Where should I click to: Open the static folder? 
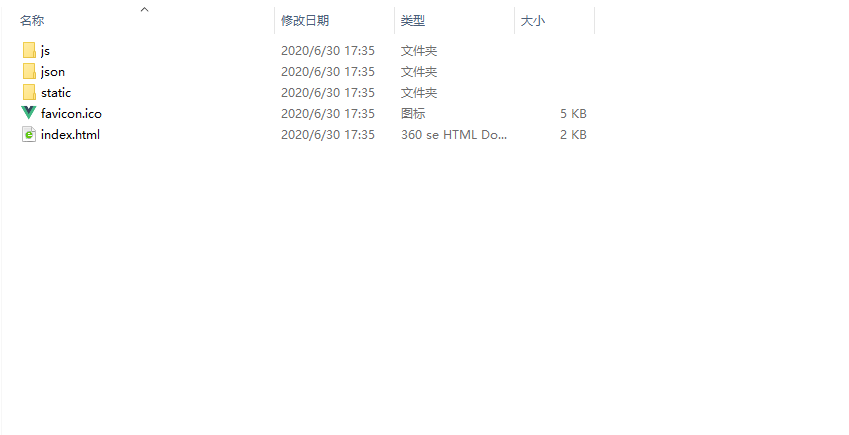55,92
